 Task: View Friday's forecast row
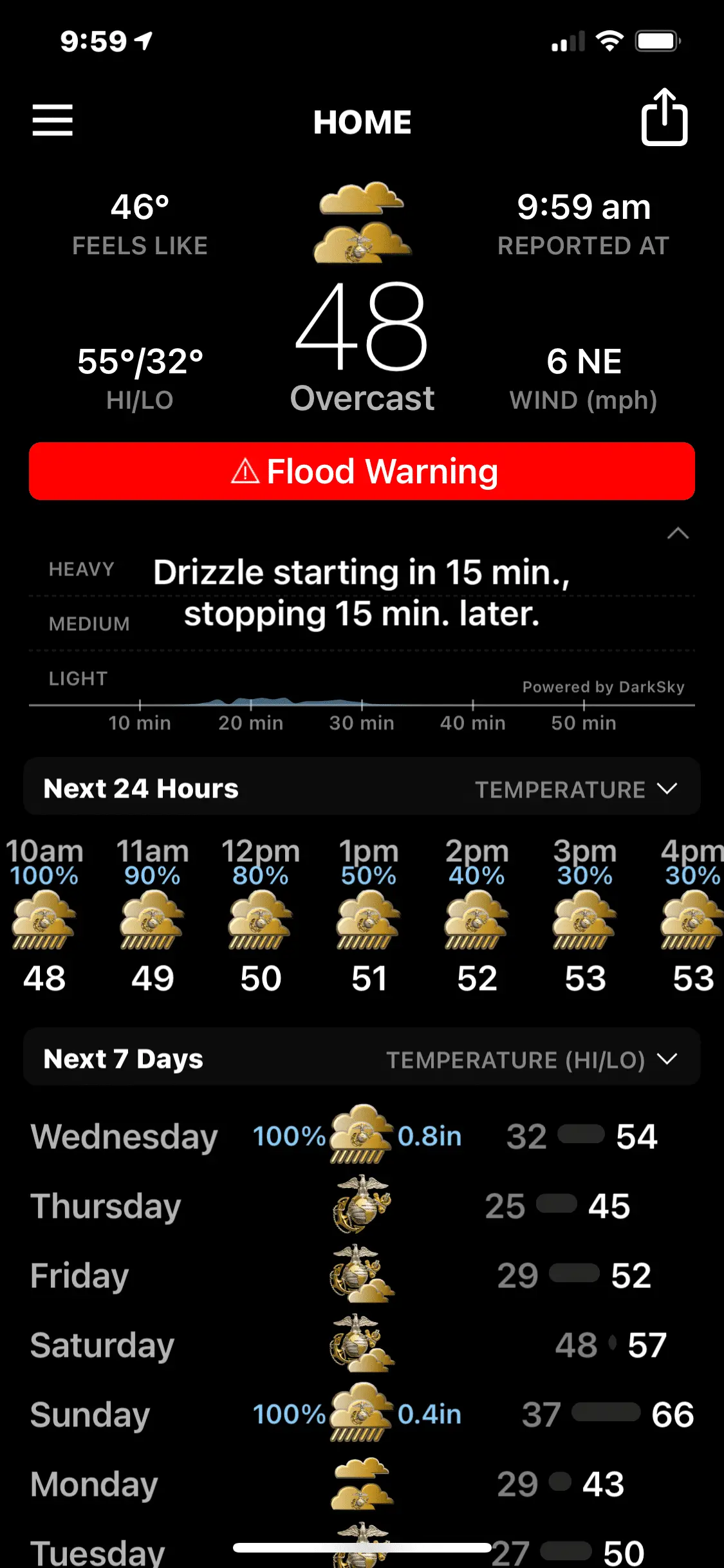click(362, 1275)
